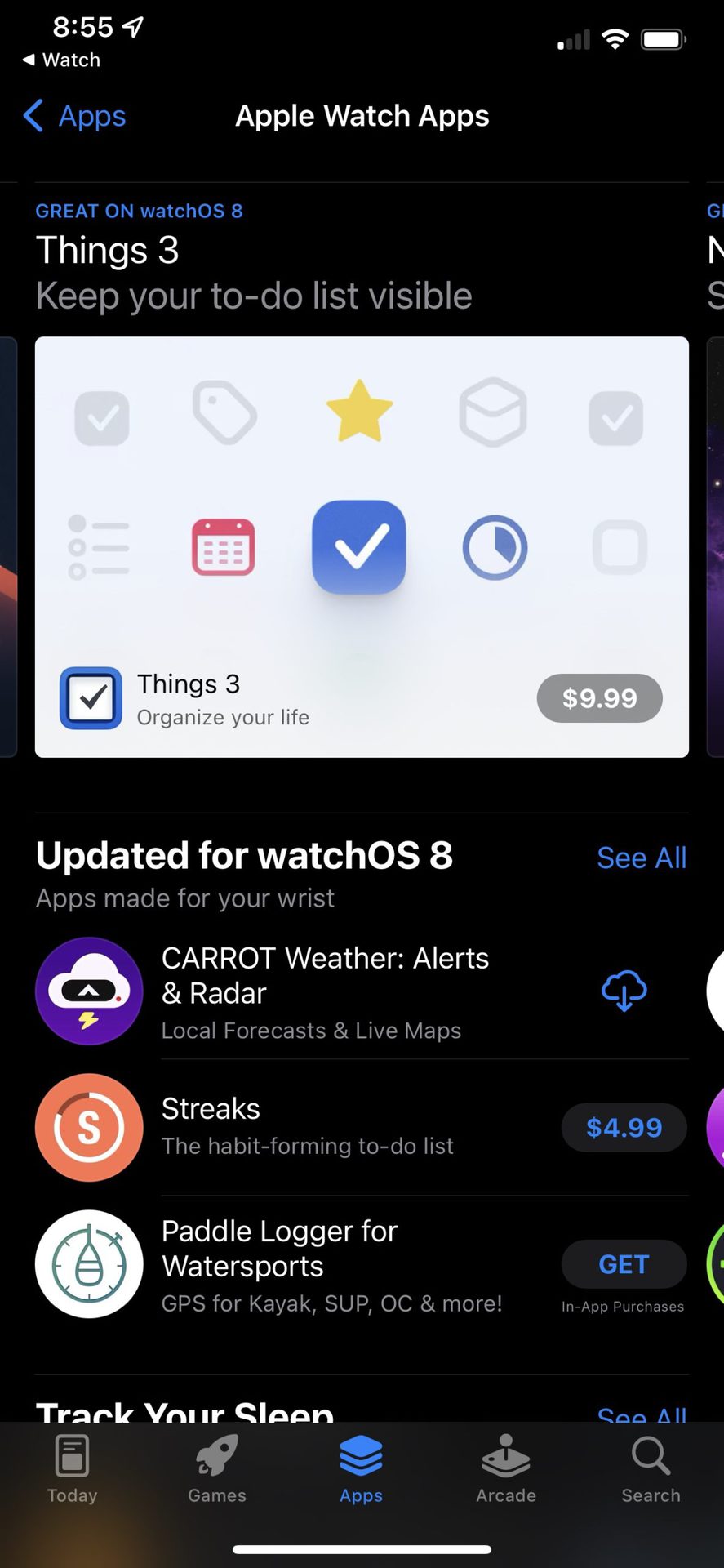This screenshot has width=724, height=1568.
Task: Switch to the Arcade tab
Action: pyautogui.click(x=506, y=1470)
